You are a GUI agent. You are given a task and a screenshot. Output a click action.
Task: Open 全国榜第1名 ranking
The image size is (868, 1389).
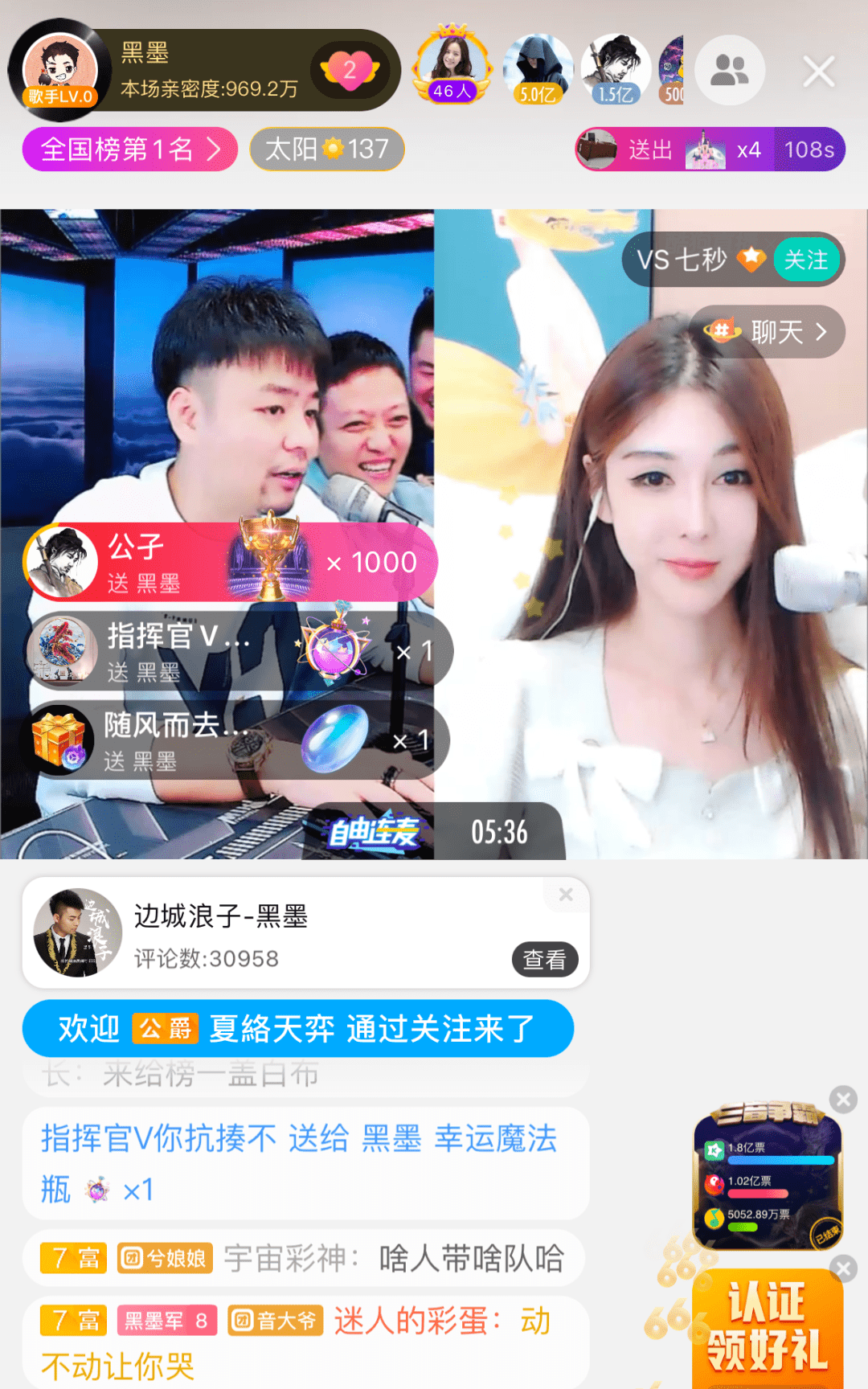click(129, 150)
